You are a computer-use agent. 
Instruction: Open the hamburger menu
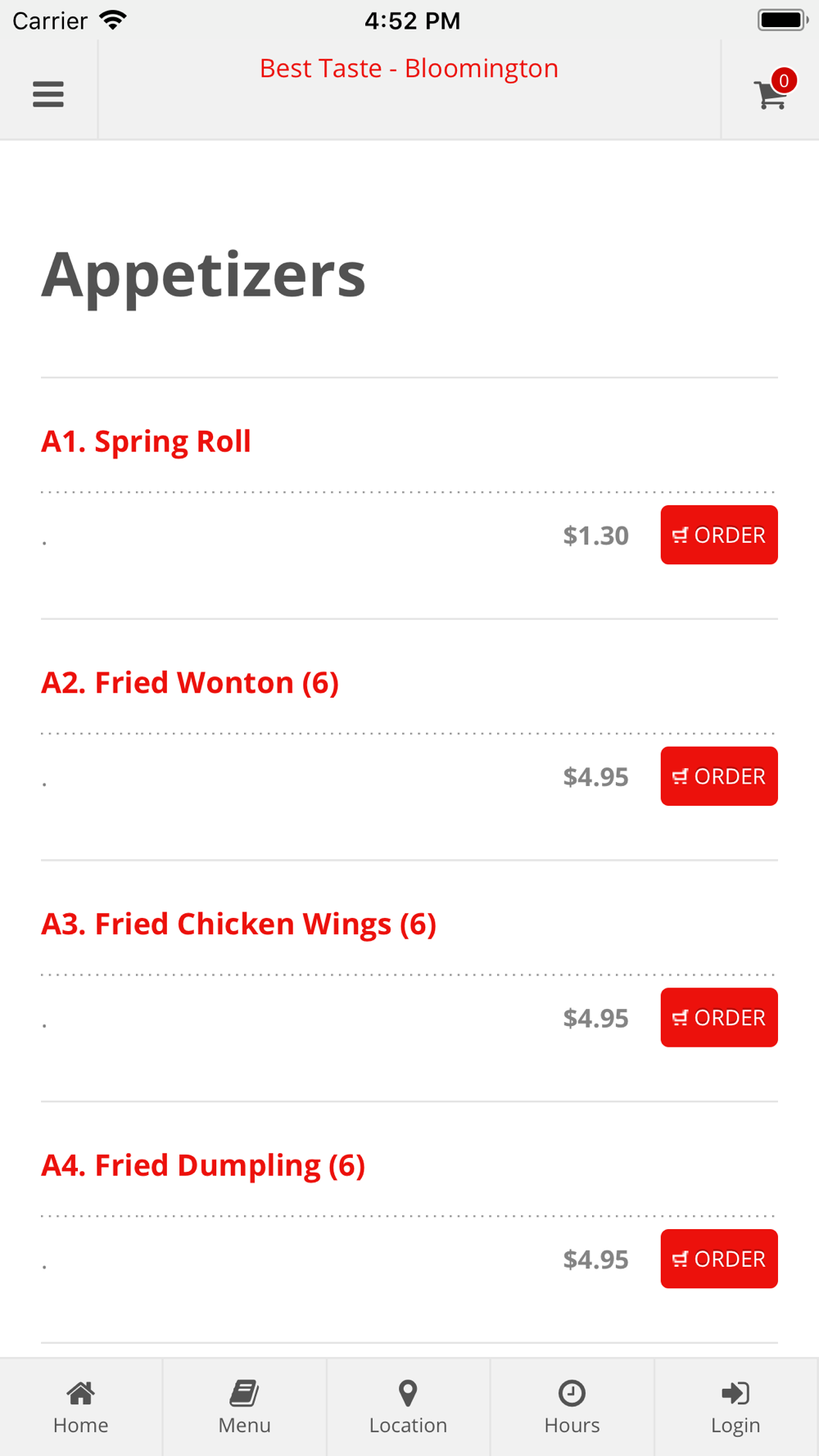pos(48,94)
